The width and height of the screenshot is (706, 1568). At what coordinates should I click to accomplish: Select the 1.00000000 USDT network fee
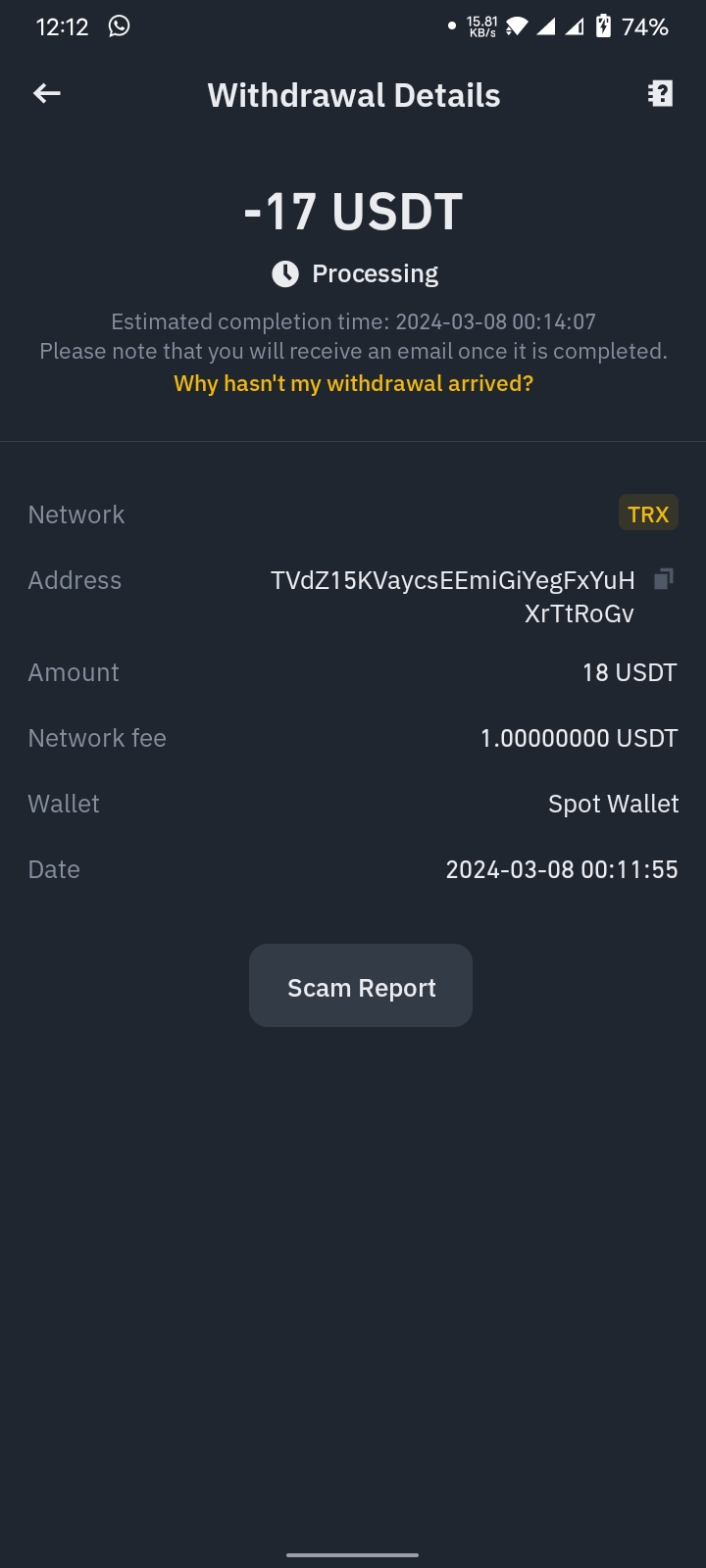(x=579, y=737)
